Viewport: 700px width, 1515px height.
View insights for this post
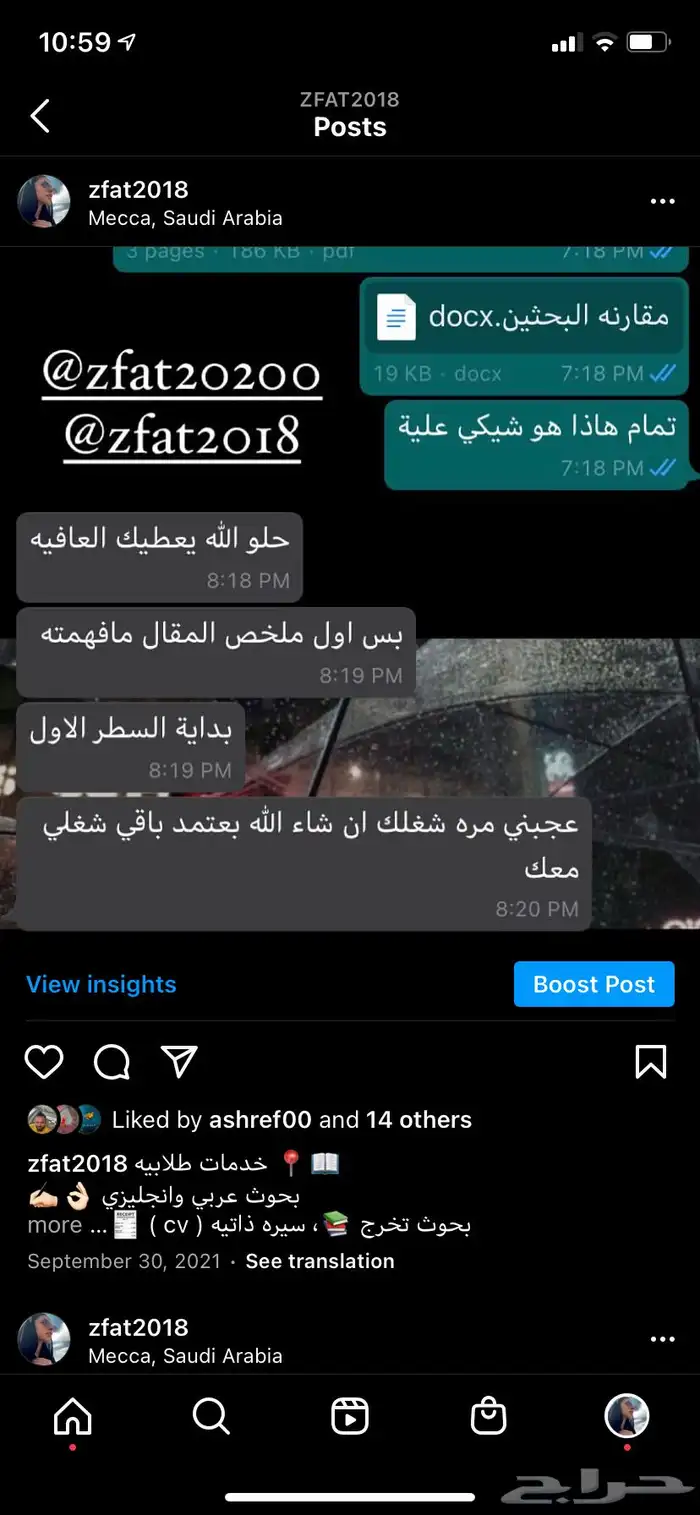[x=101, y=984]
